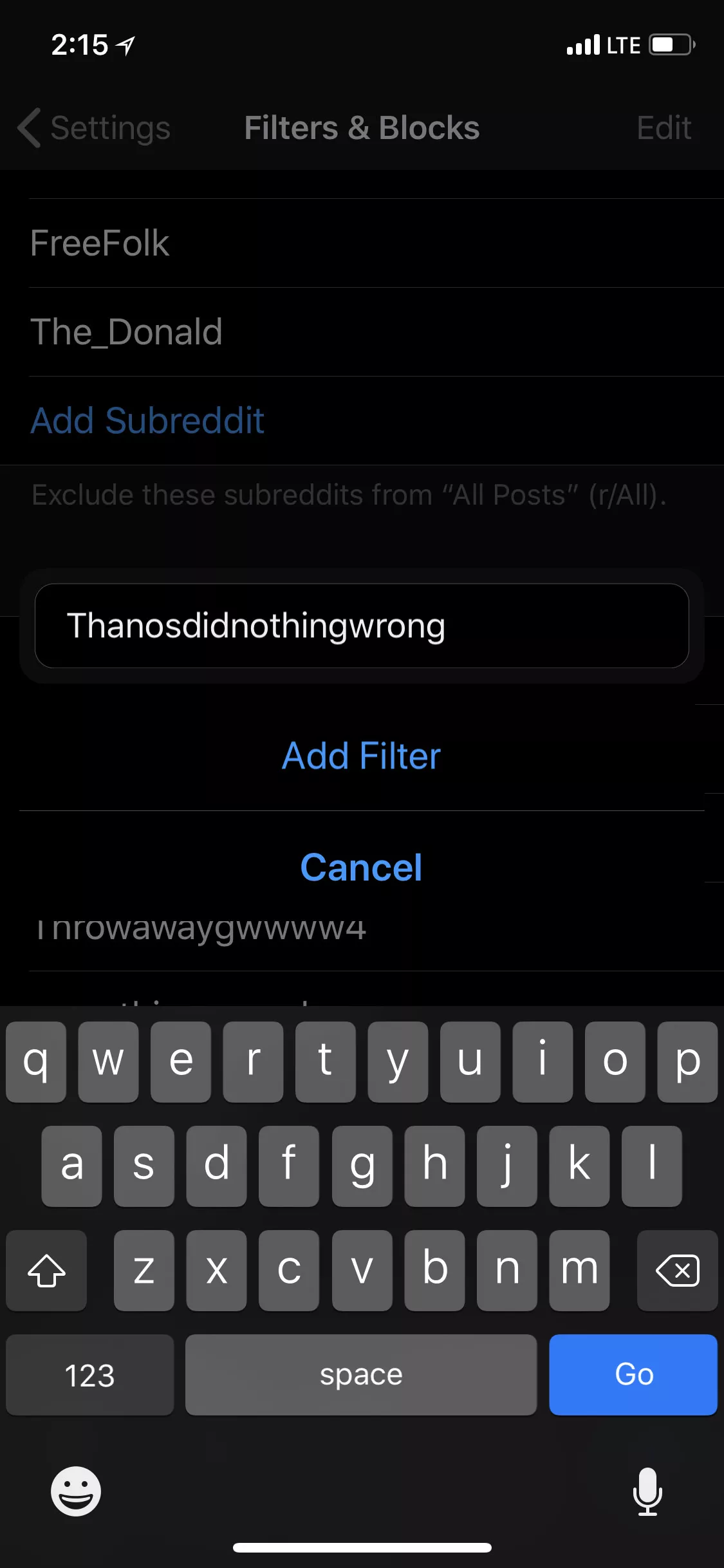Tap the Thanosdidnothingwrong text field
This screenshot has width=724, height=1568.
click(361, 626)
